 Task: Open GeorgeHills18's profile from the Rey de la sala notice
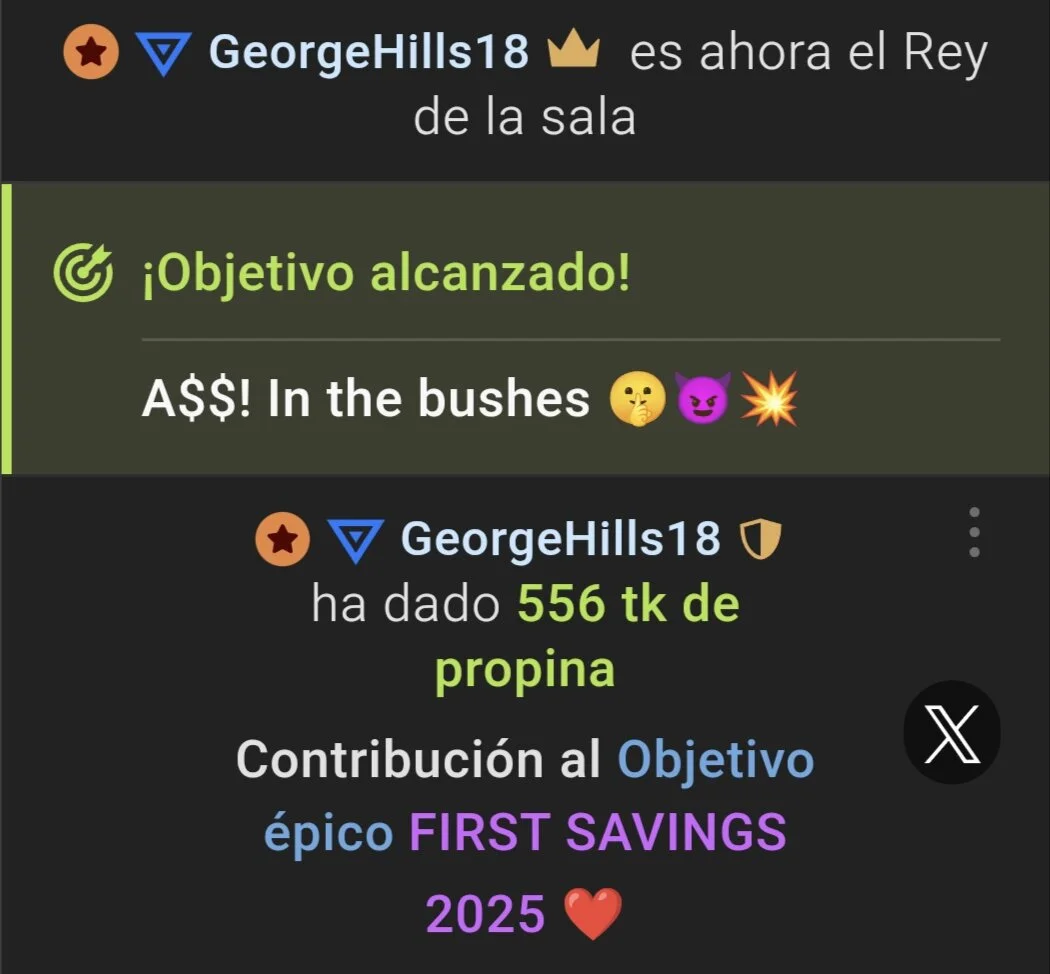coord(369,52)
